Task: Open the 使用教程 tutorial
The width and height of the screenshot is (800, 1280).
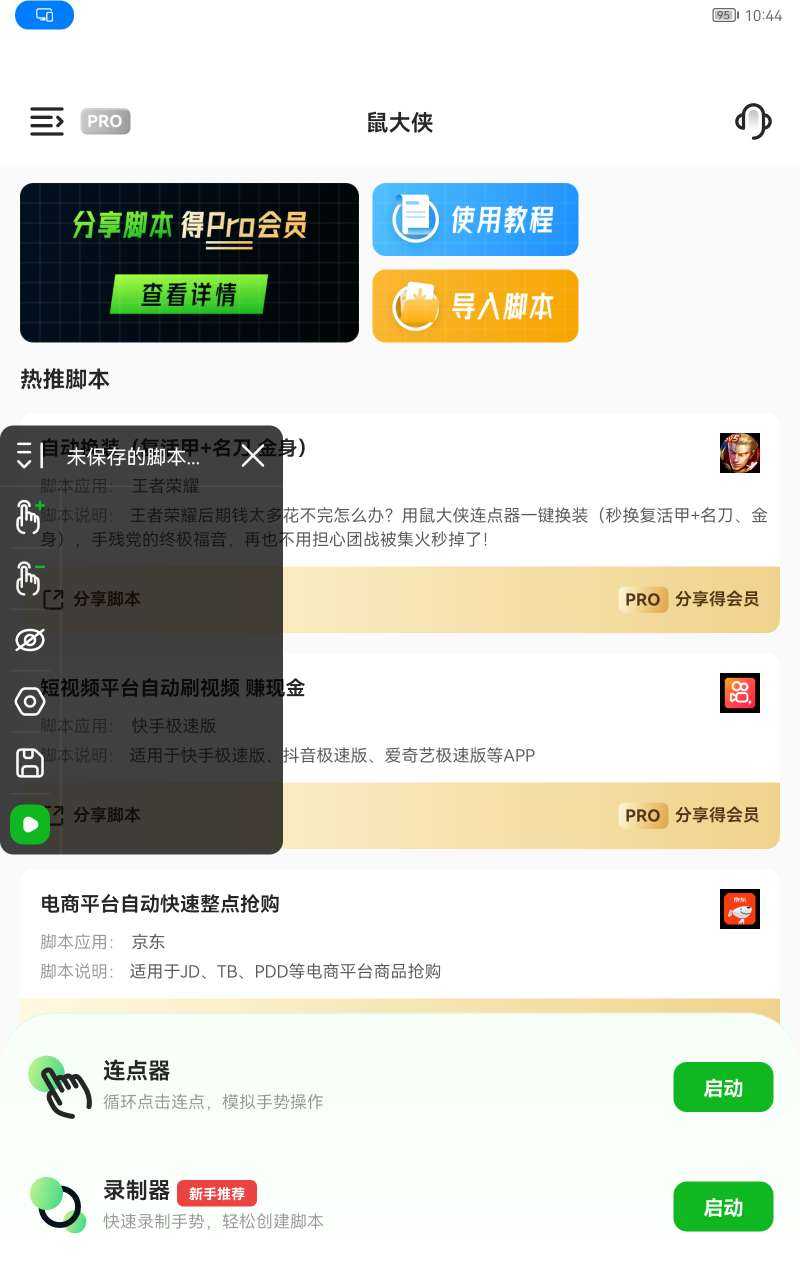Action: click(476, 219)
